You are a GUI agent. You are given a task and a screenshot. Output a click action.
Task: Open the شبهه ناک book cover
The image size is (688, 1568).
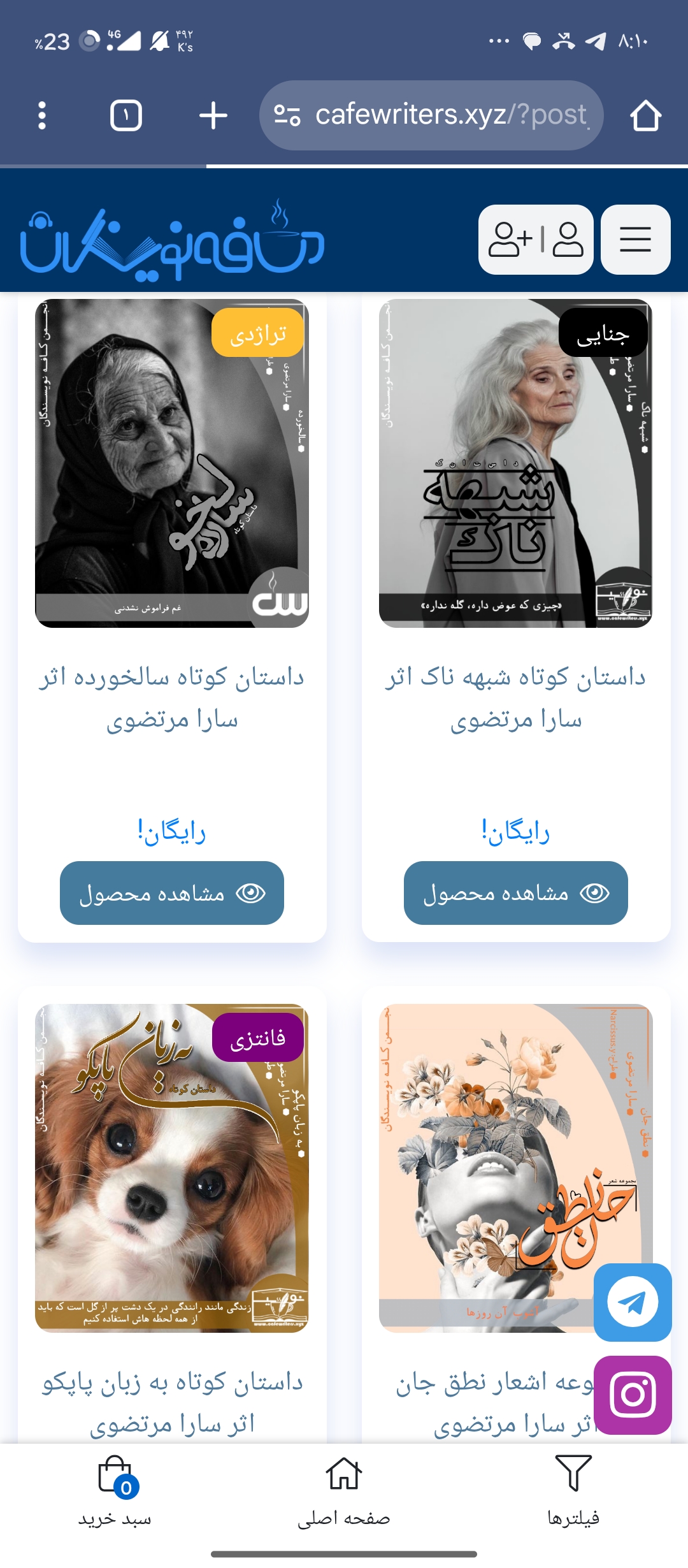(516, 463)
